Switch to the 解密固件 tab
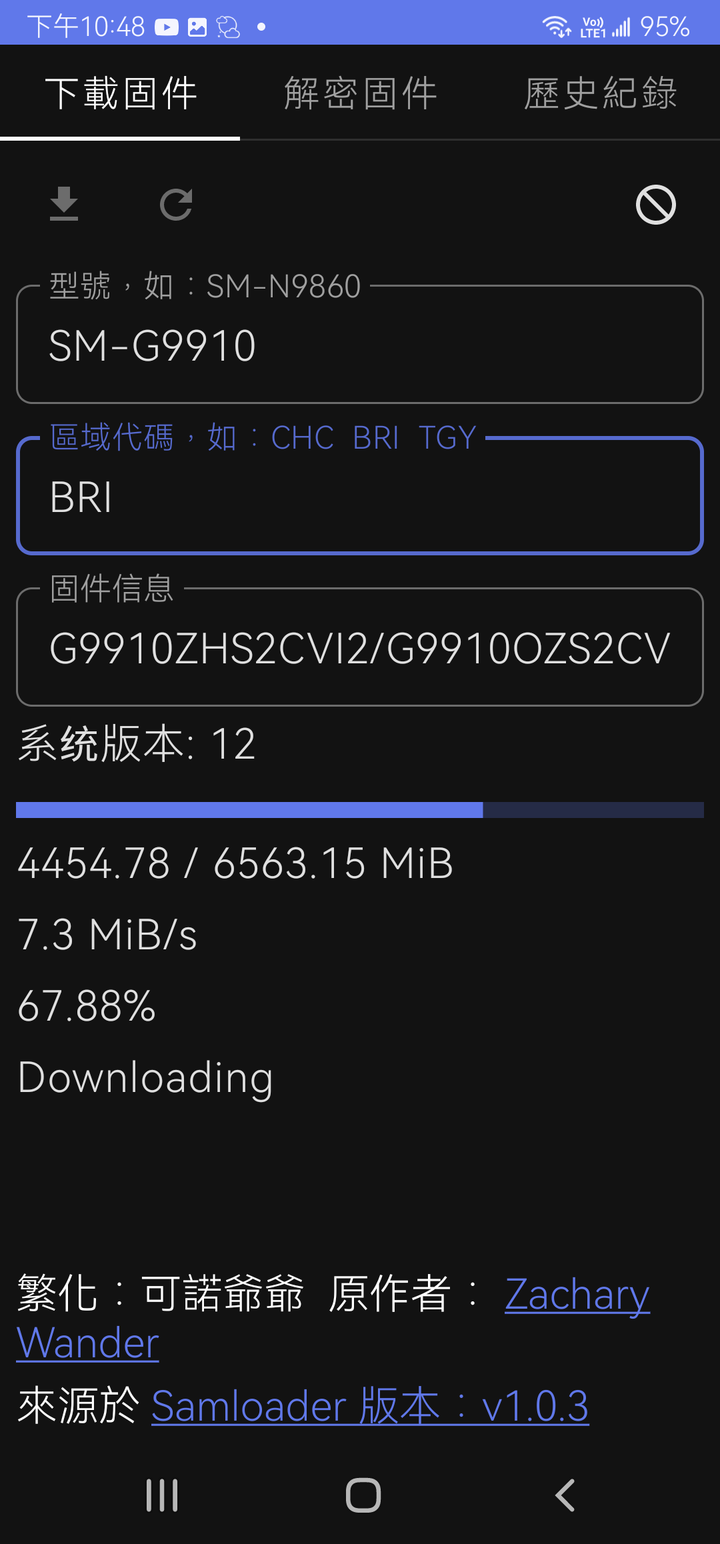Screen dimensions: 720x1544 [x=360, y=93]
